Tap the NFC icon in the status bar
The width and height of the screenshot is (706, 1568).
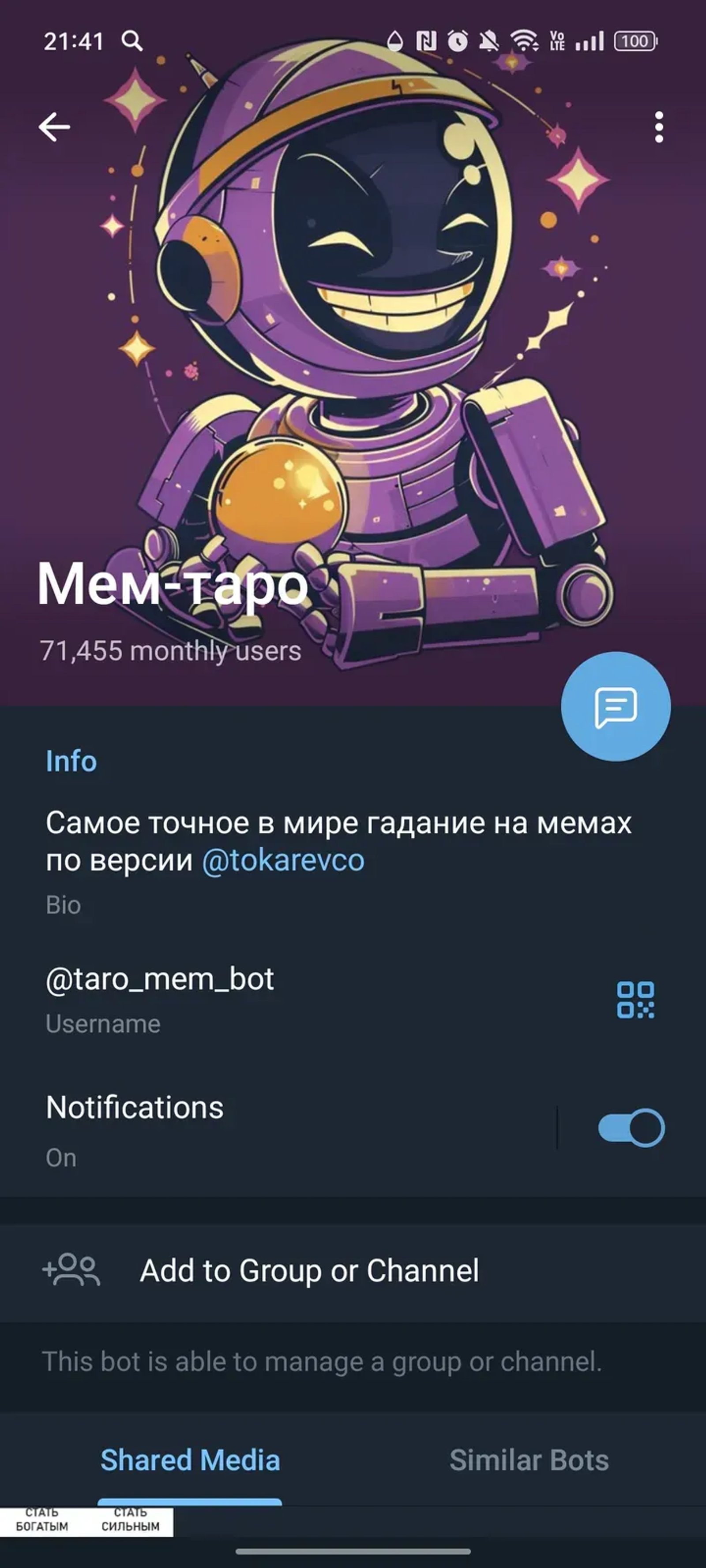tap(426, 42)
